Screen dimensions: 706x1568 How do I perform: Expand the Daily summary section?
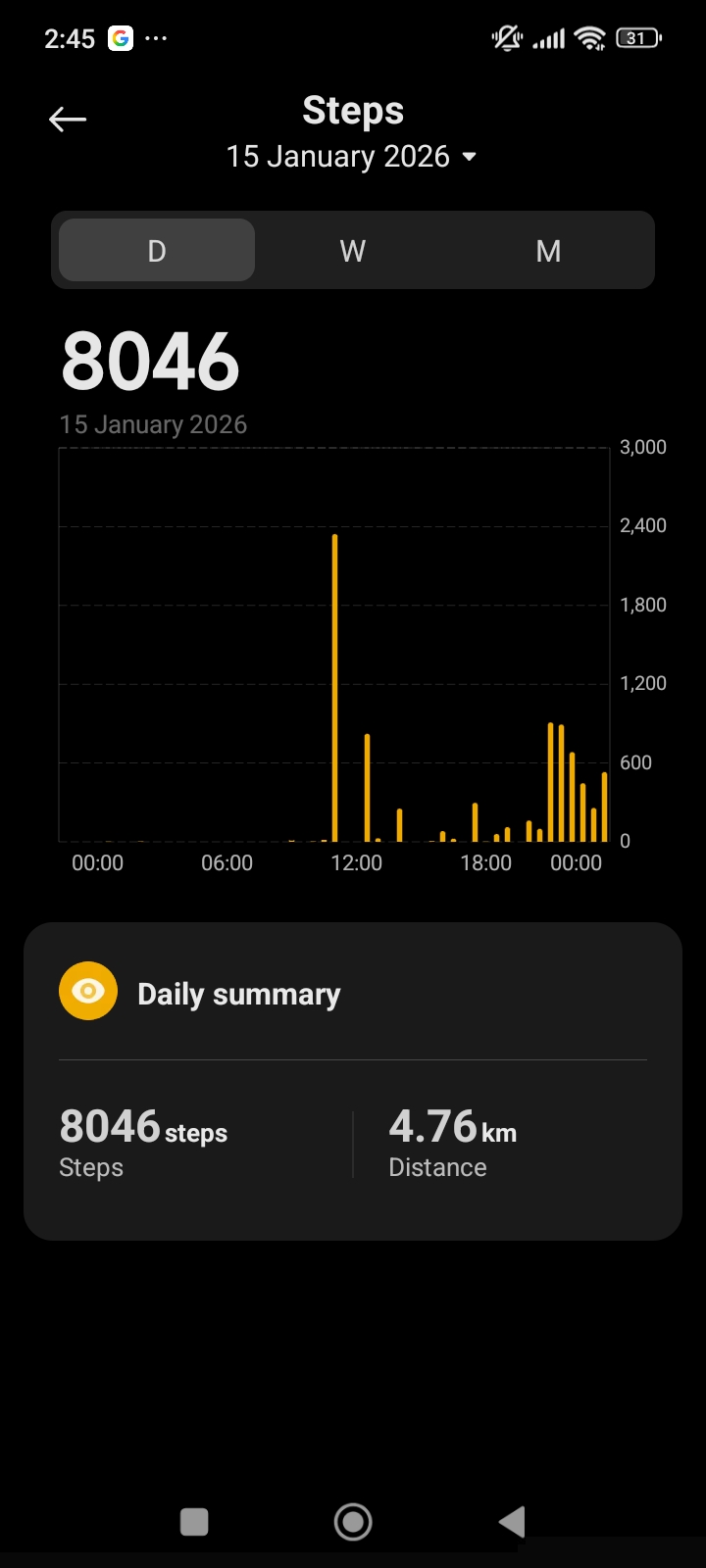(237, 993)
